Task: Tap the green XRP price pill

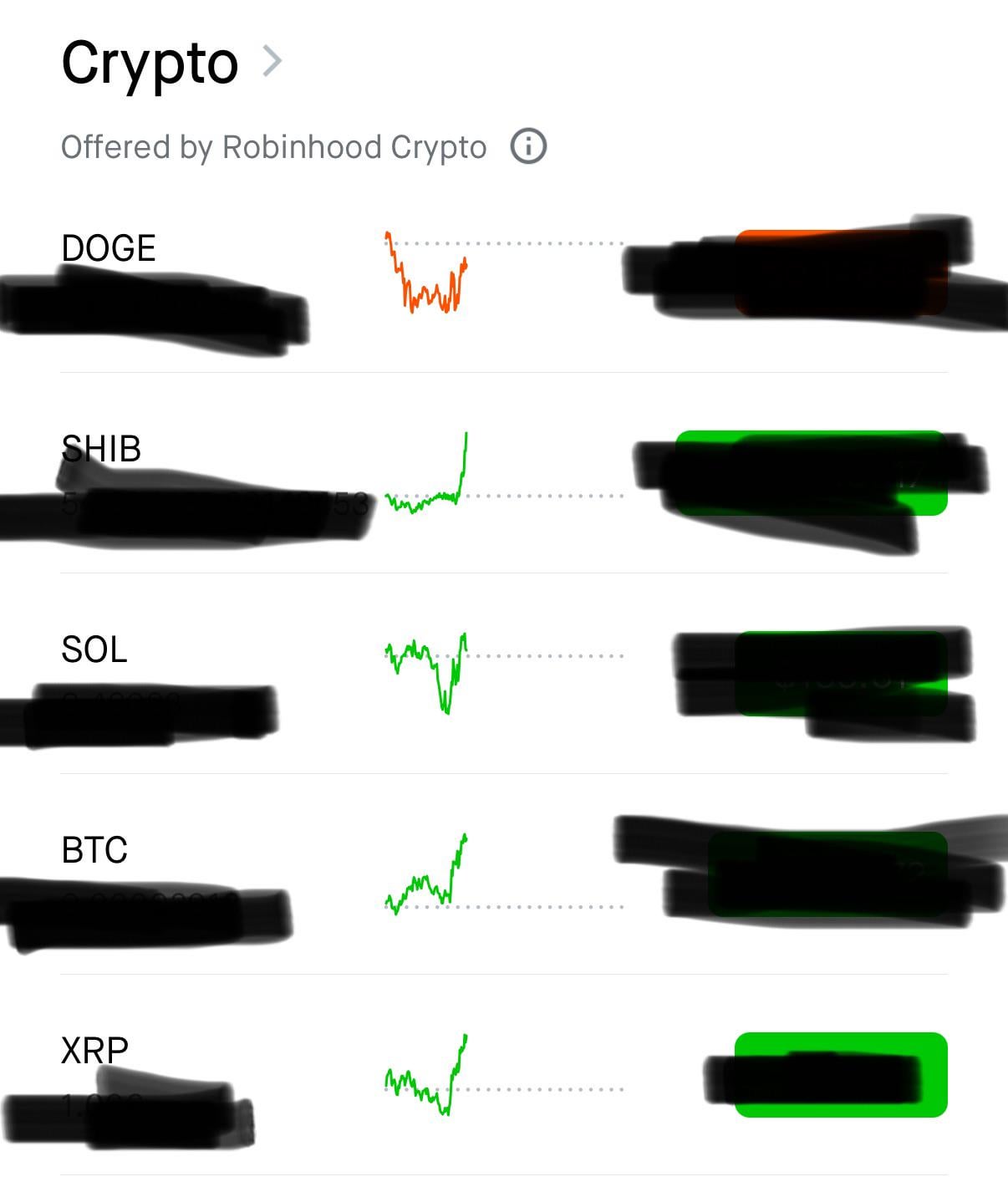Action: [x=840, y=1075]
